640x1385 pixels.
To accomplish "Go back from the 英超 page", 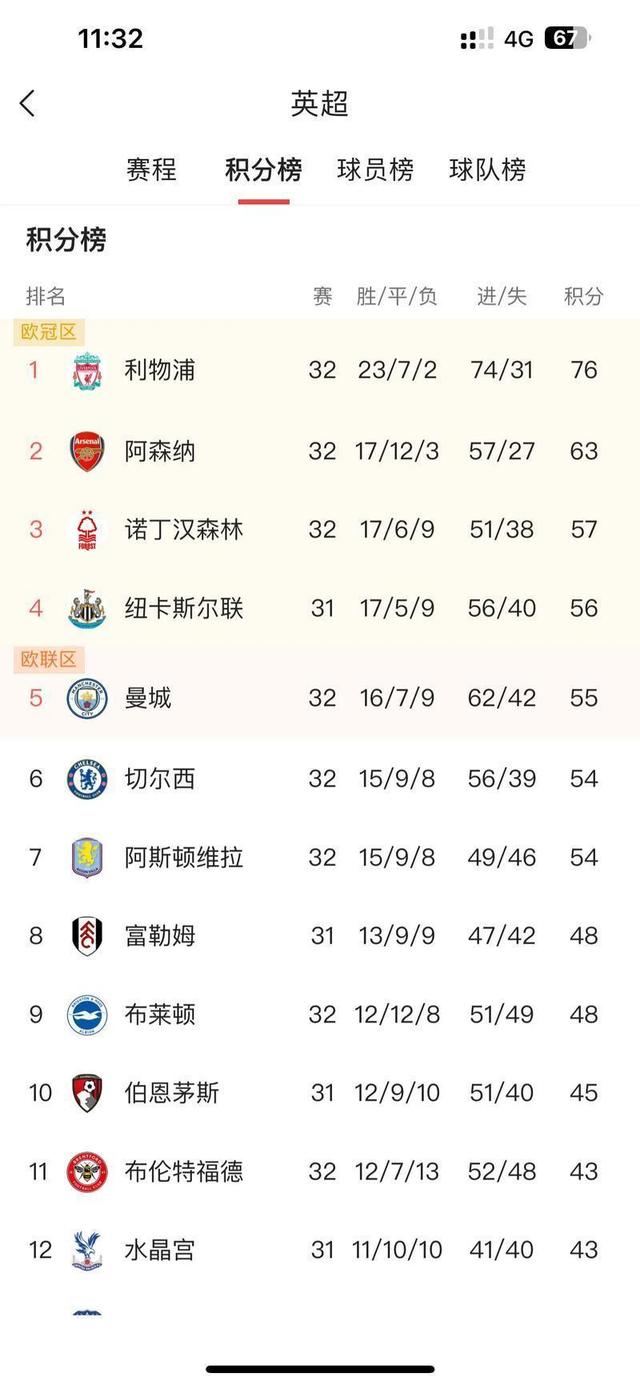I will (28, 103).
